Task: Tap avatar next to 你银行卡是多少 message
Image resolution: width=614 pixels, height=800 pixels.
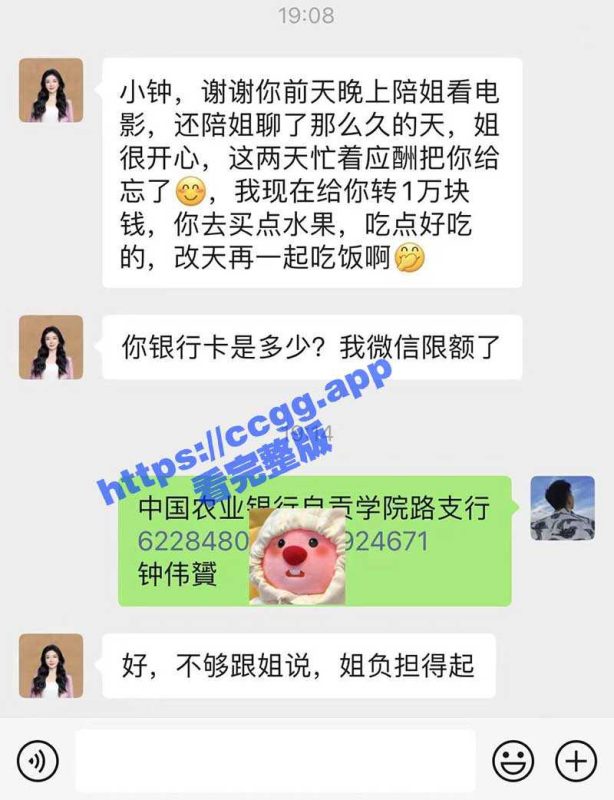Action: 51,347
